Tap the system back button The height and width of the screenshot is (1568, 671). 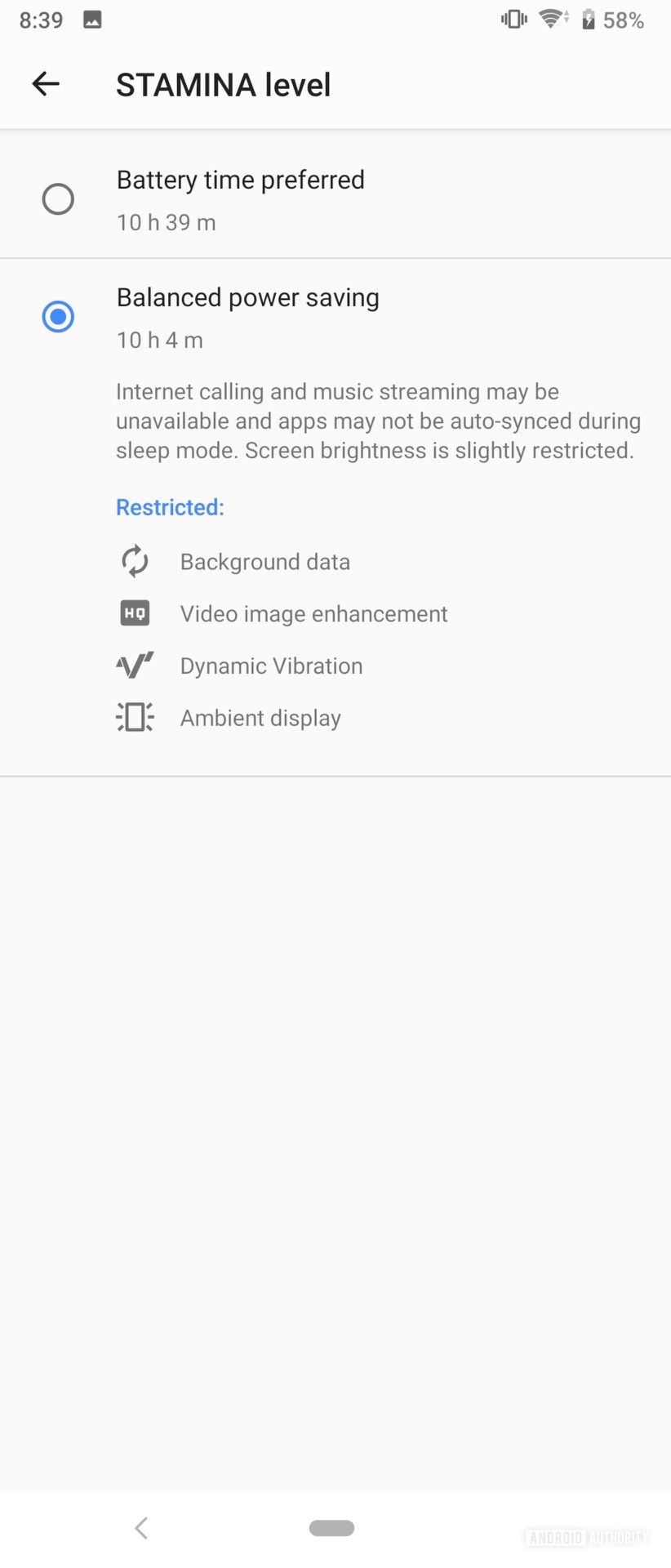(x=141, y=1527)
